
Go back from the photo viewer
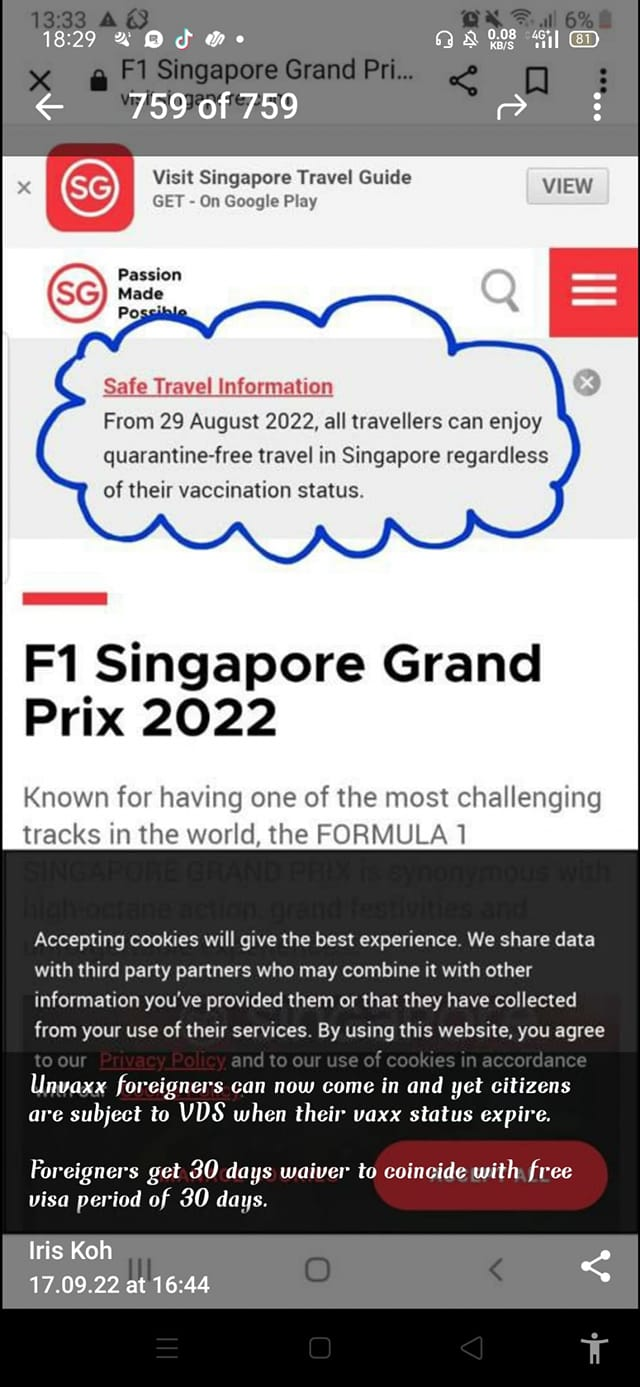point(50,107)
